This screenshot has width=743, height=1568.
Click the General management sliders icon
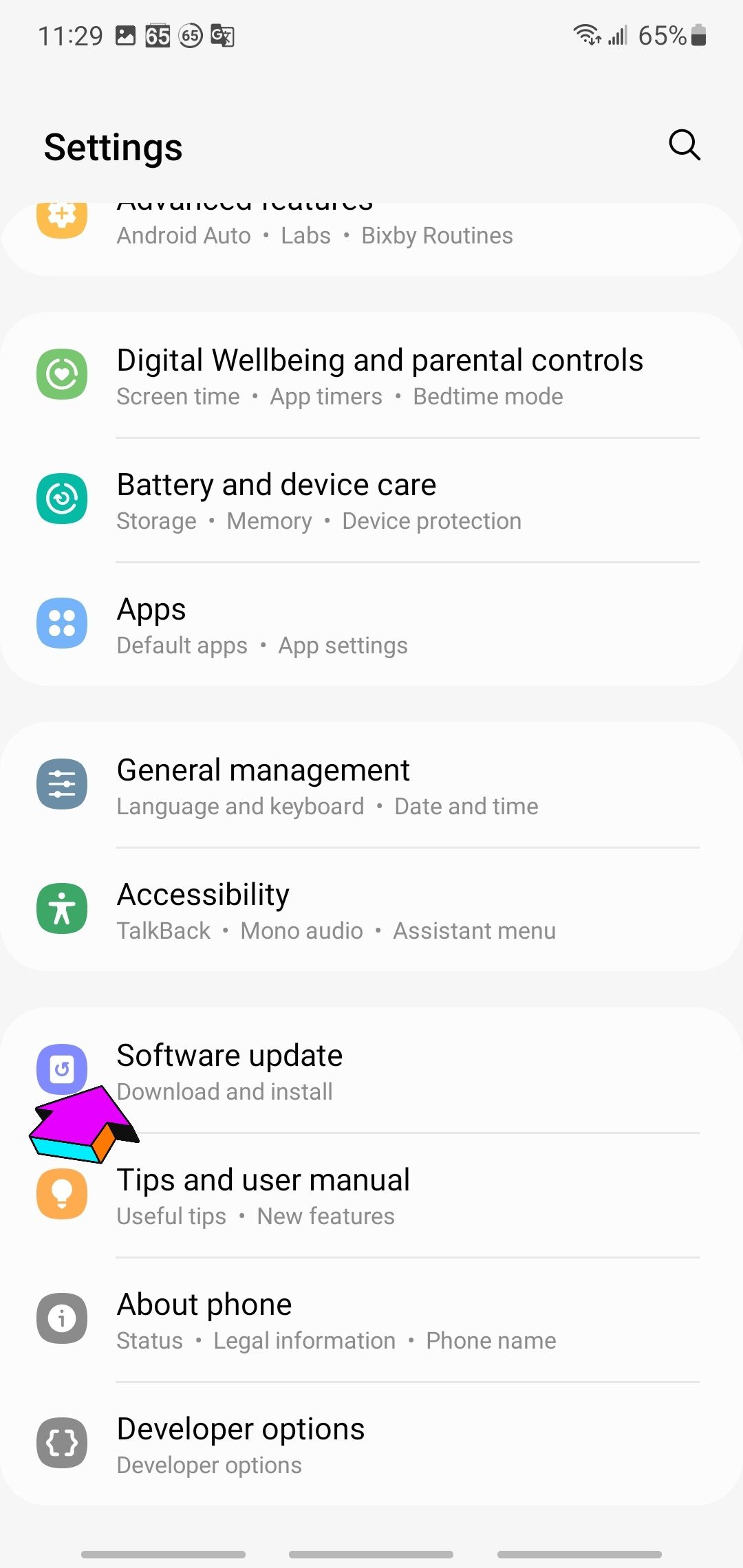pos(61,784)
